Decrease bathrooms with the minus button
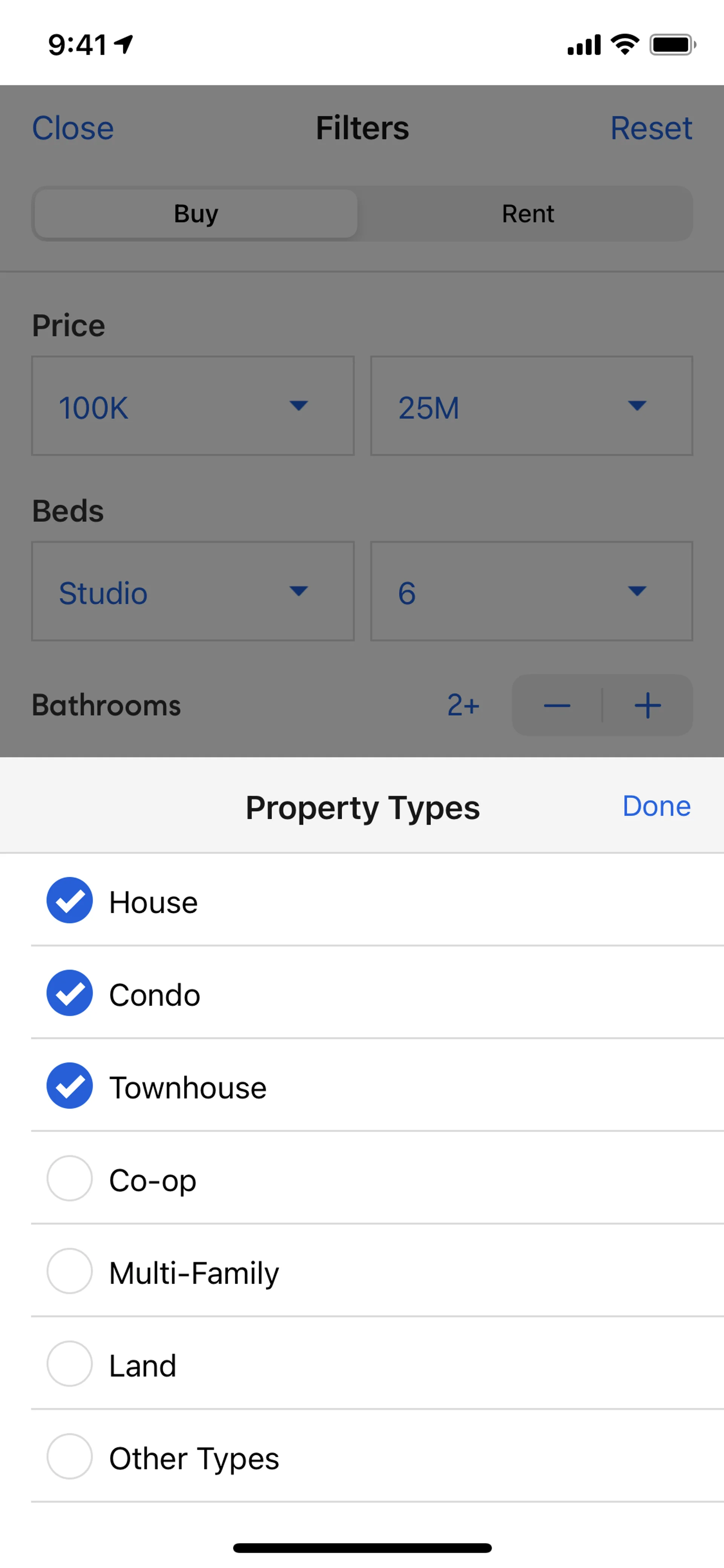This screenshot has width=724, height=1568. [x=557, y=705]
